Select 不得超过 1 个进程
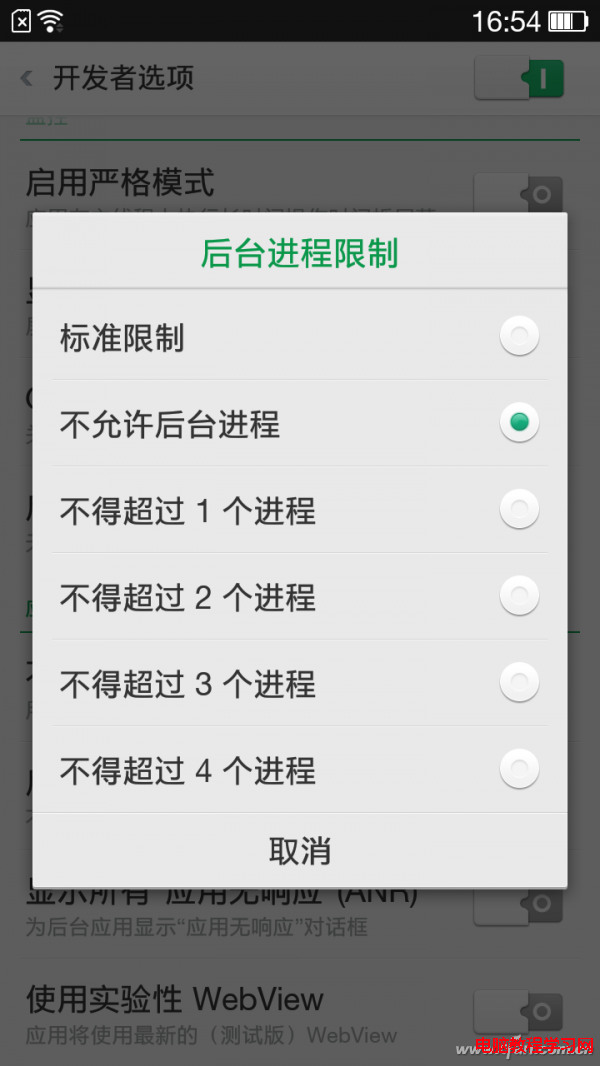Image resolution: width=600 pixels, height=1066 pixels. point(299,511)
